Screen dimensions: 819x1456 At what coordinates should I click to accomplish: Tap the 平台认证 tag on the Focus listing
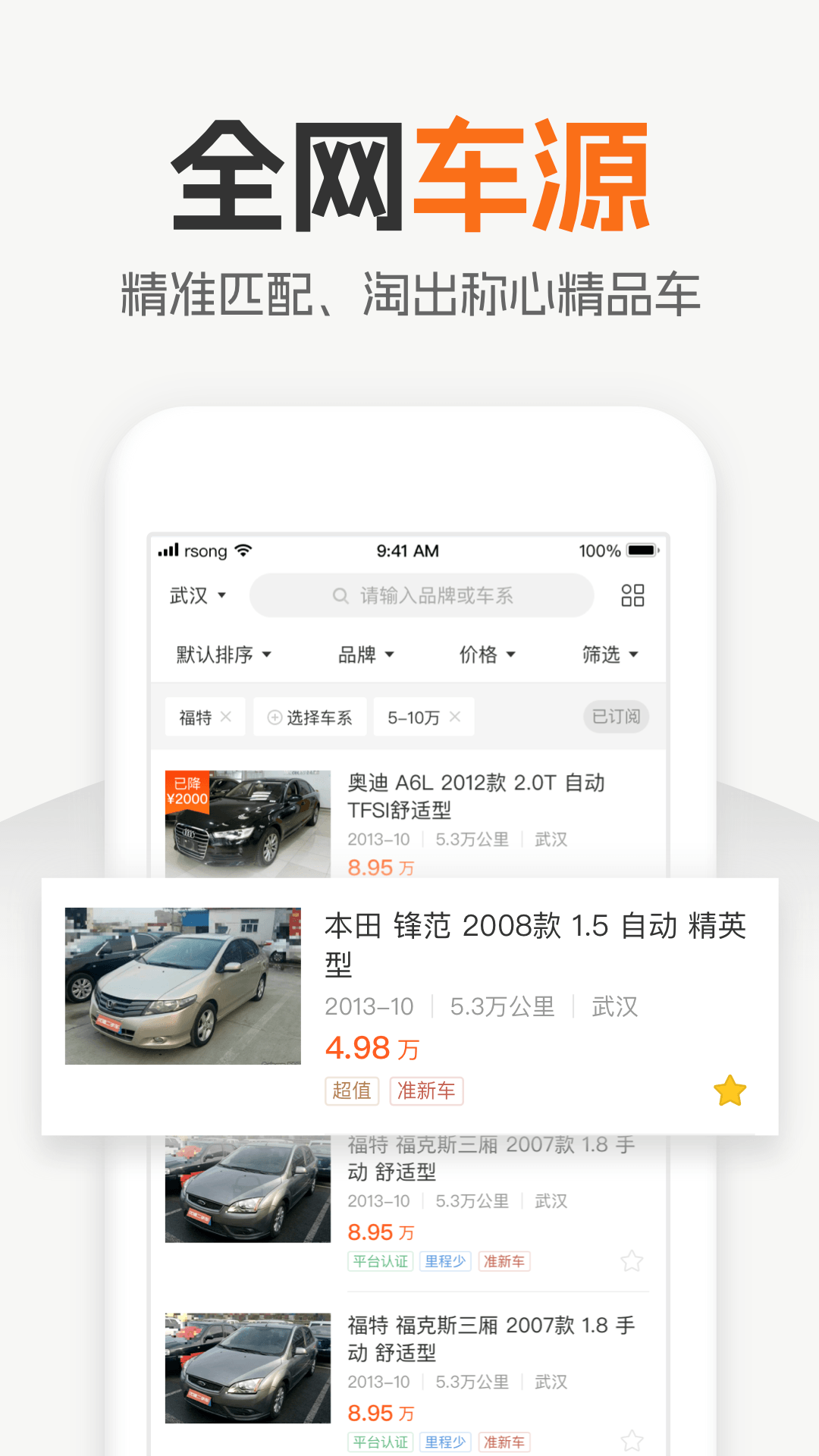pos(380,1261)
